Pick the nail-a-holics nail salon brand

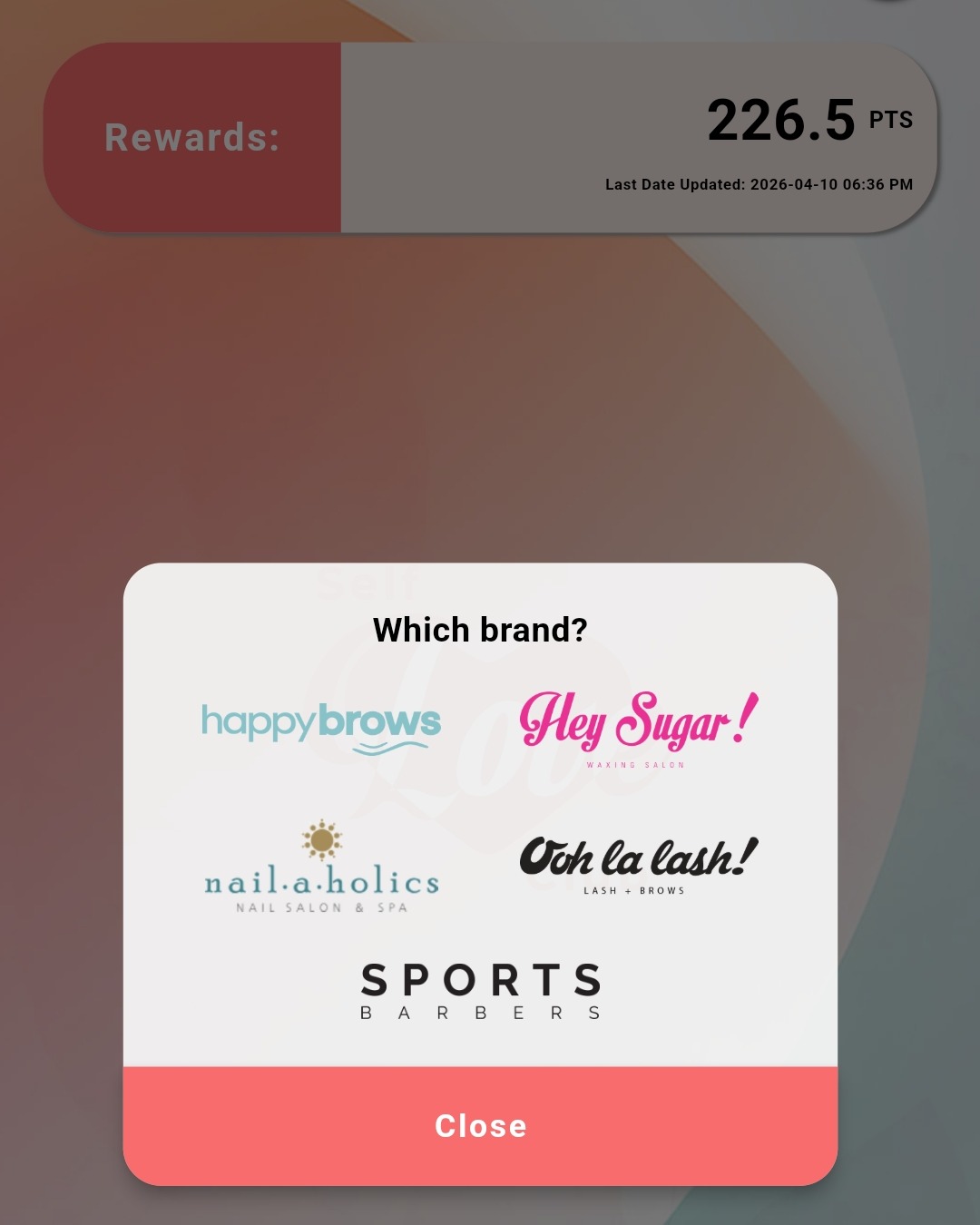[321, 869]
